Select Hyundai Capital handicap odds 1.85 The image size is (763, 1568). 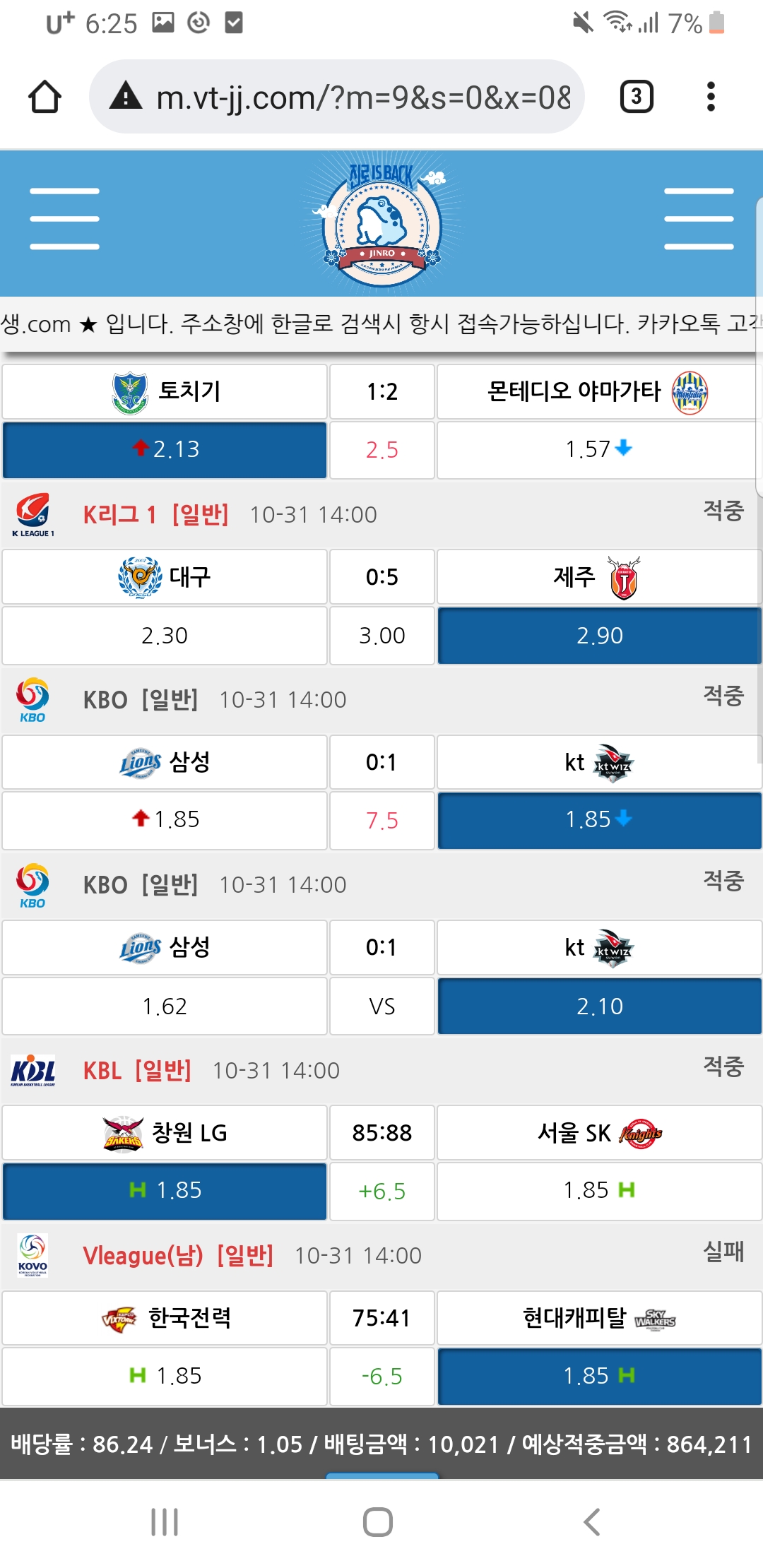(x=598, y=1377)
